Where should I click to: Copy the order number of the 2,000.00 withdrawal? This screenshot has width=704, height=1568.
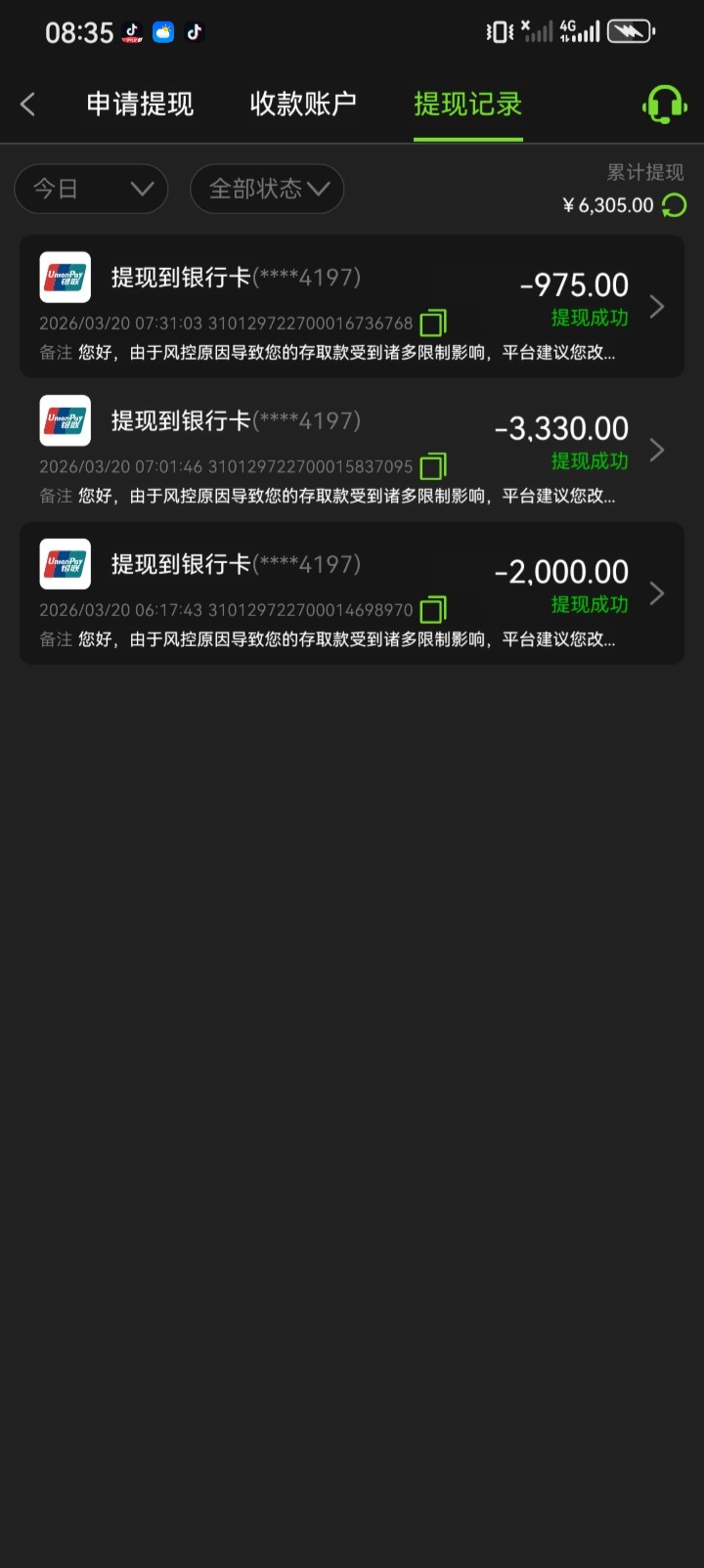[x=432, y=609]
